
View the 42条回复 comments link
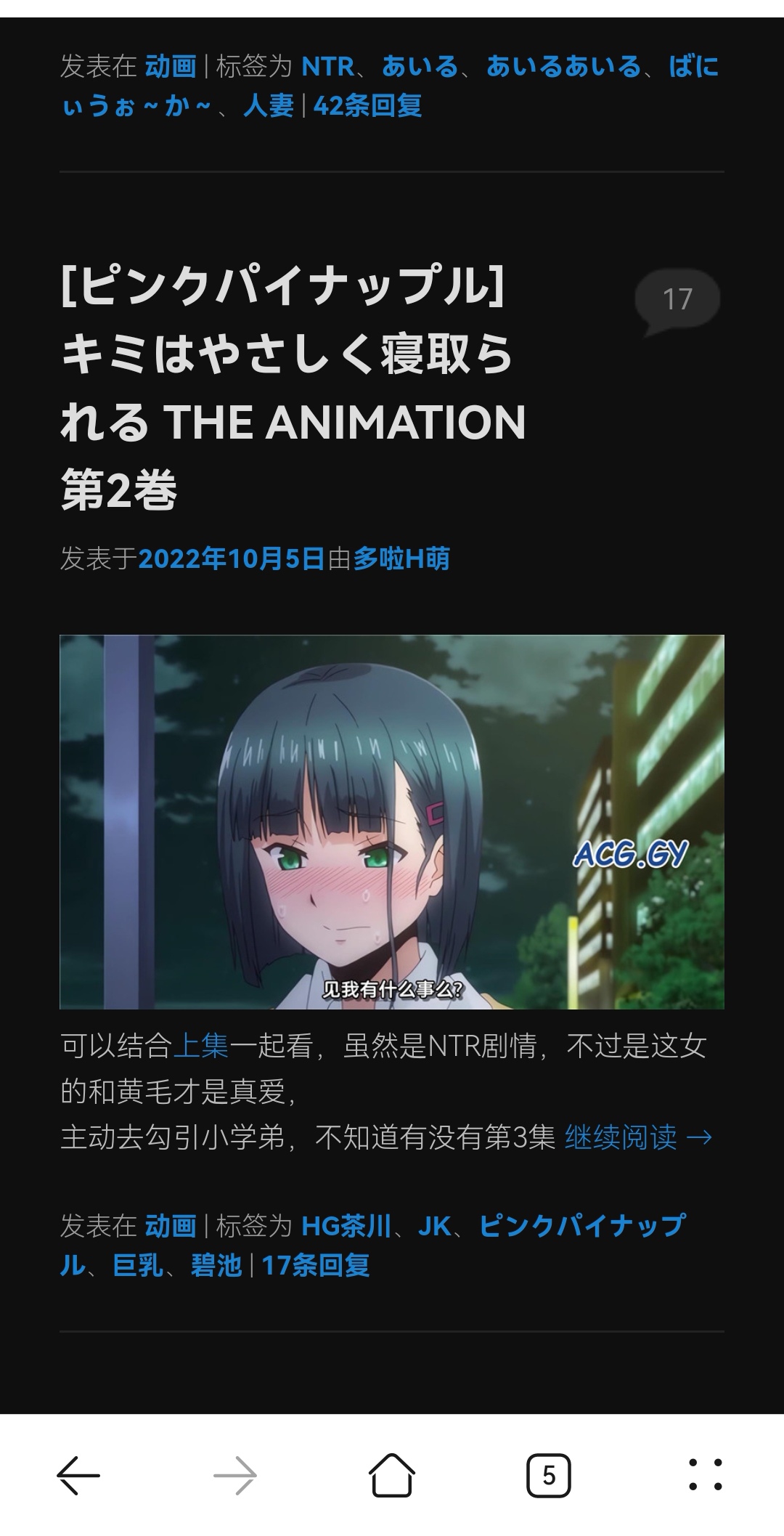[367, 106]
